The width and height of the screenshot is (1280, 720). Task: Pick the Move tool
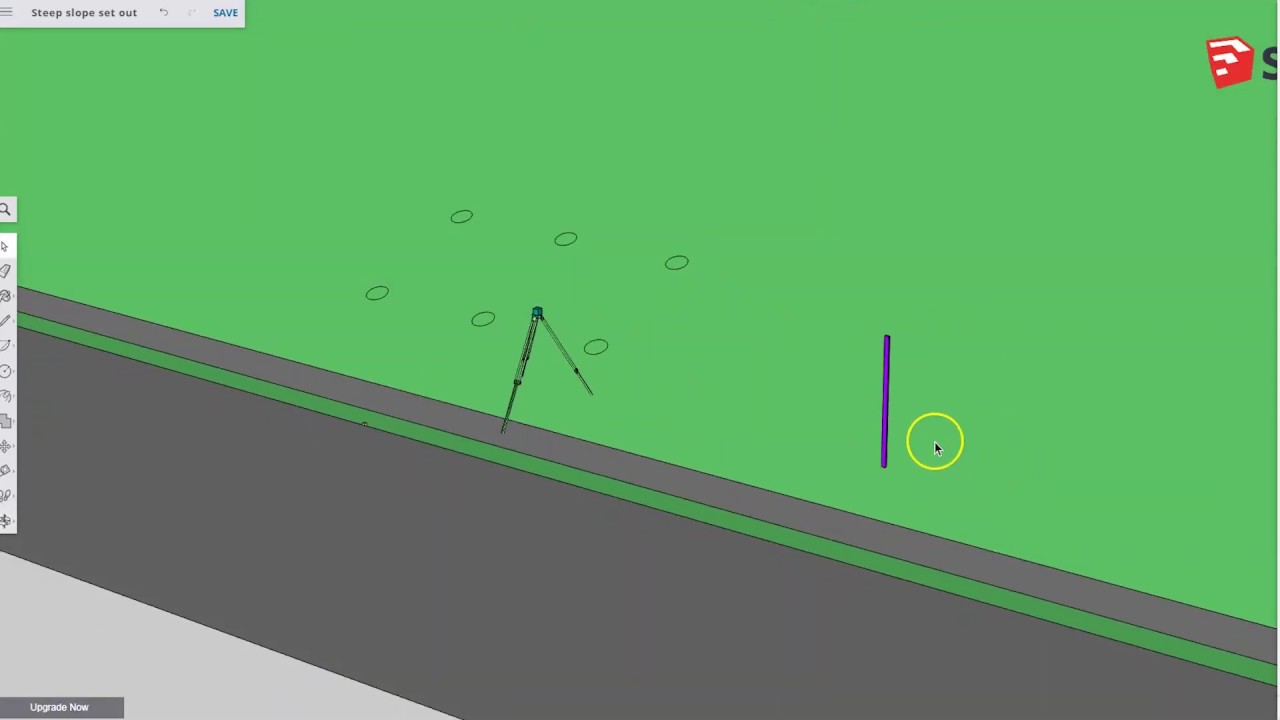click(5, 446)
